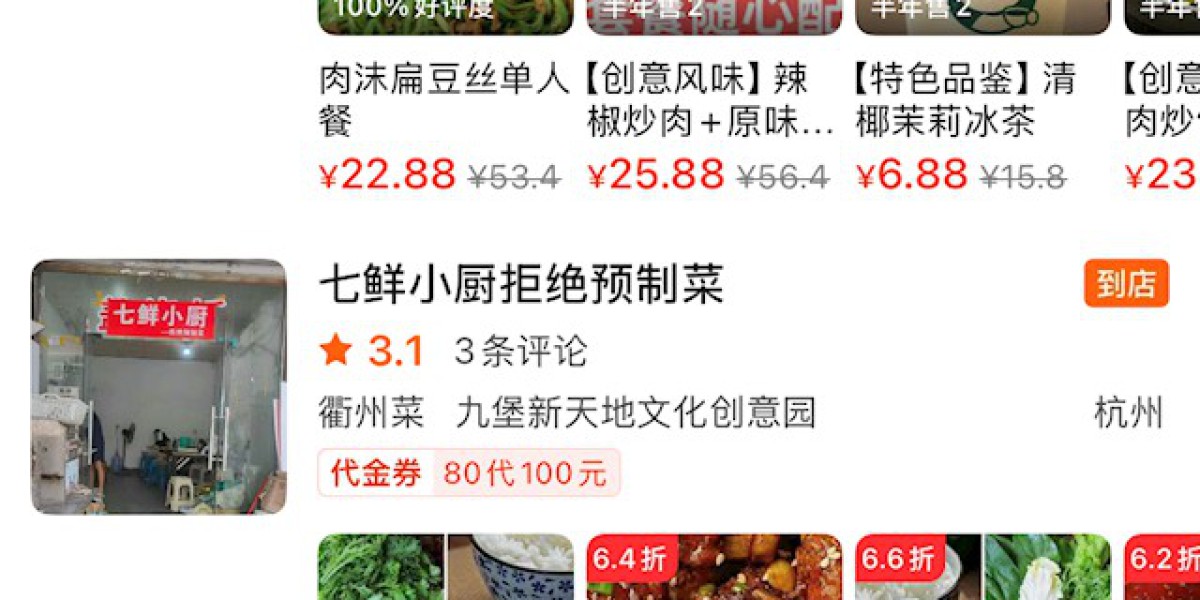Open the 七鲜小厨拒绝预制菜 restaurant listing

click(521, 285)
